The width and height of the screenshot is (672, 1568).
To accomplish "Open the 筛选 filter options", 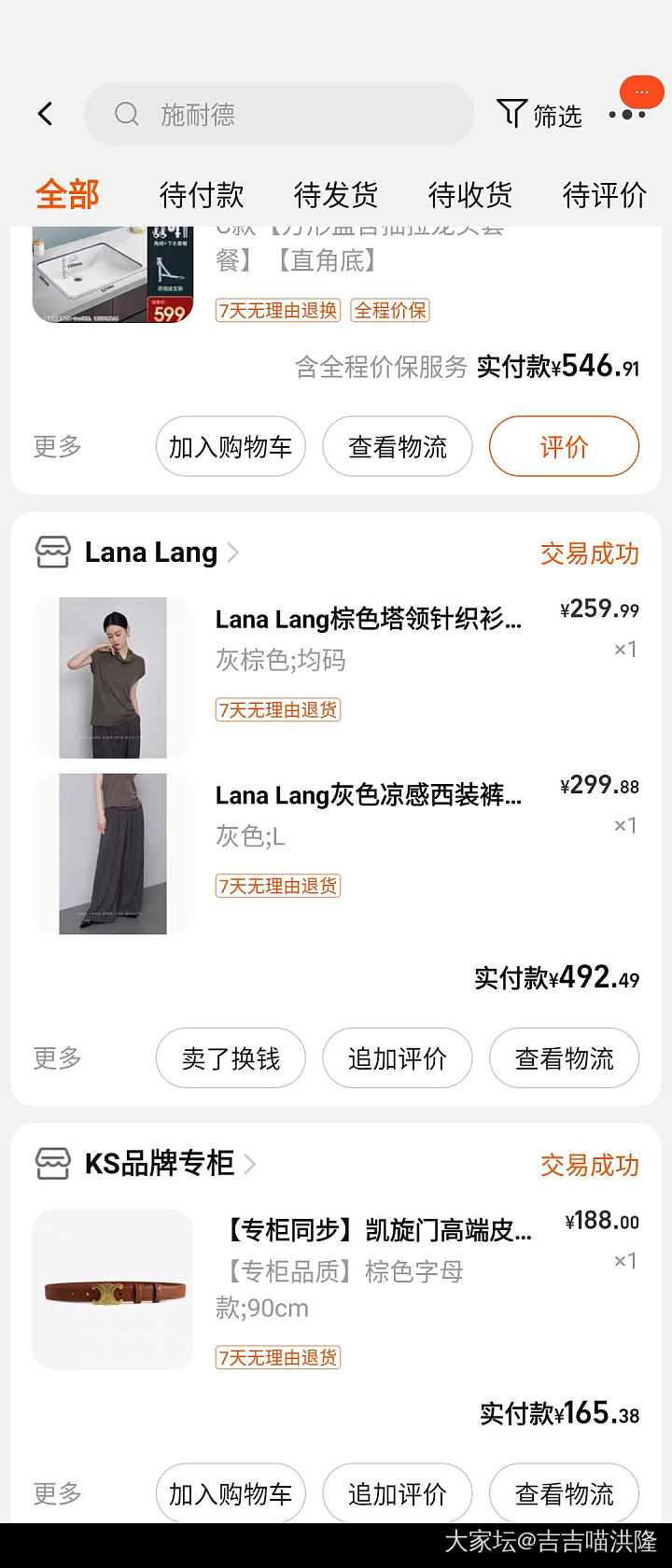I will [x=539, y=115].
